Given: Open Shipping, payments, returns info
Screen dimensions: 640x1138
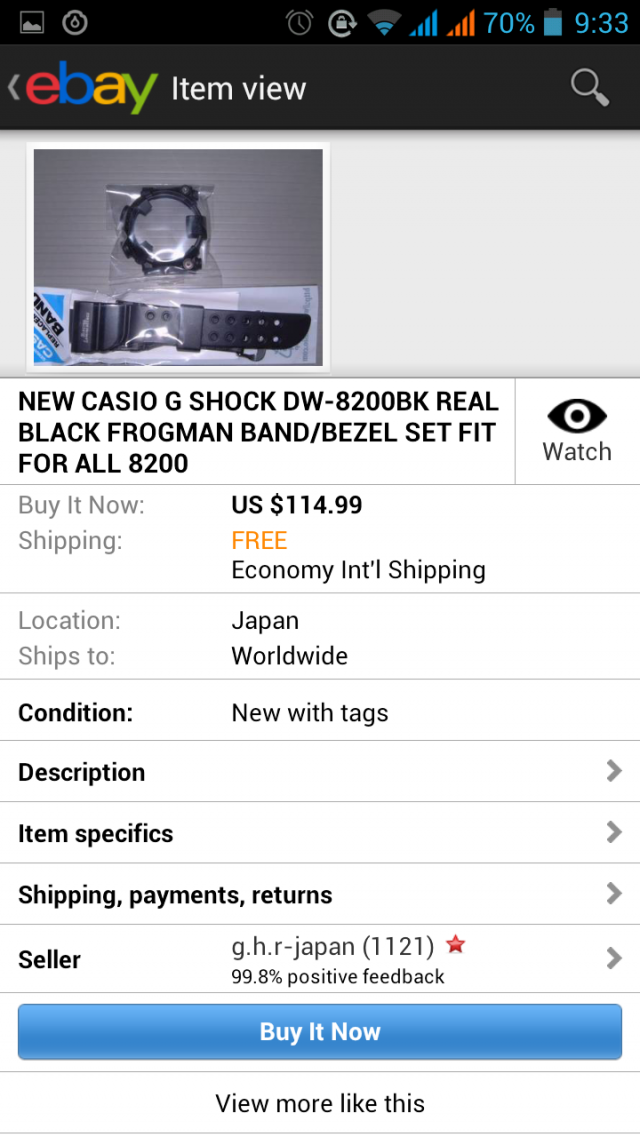Looking at the screenshot, I should (320, 894).
